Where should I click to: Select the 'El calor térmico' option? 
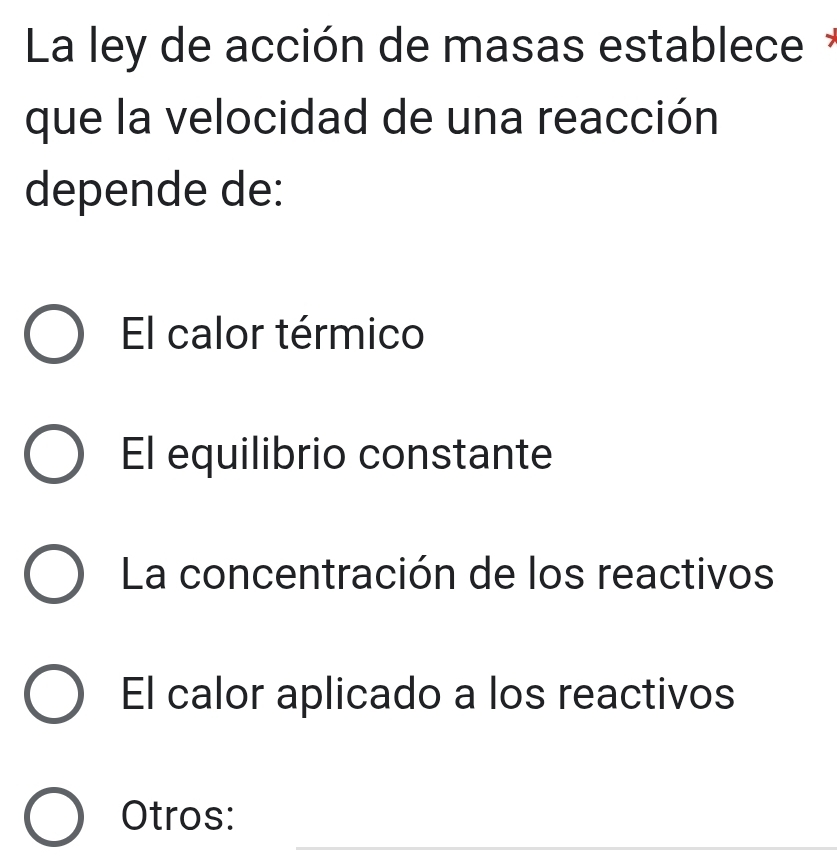click(x=54, y=334)
